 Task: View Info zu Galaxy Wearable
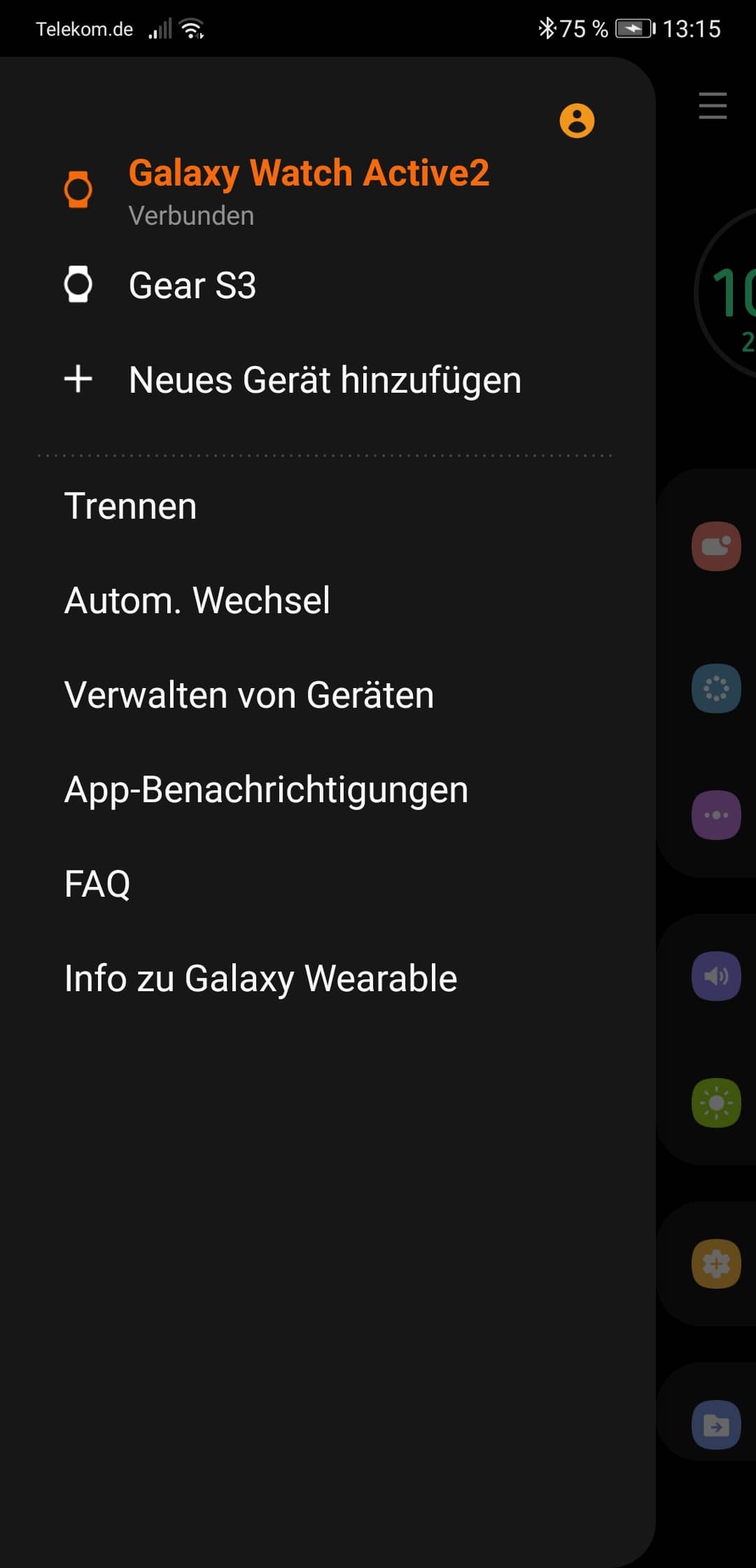(x=260, y=979)
